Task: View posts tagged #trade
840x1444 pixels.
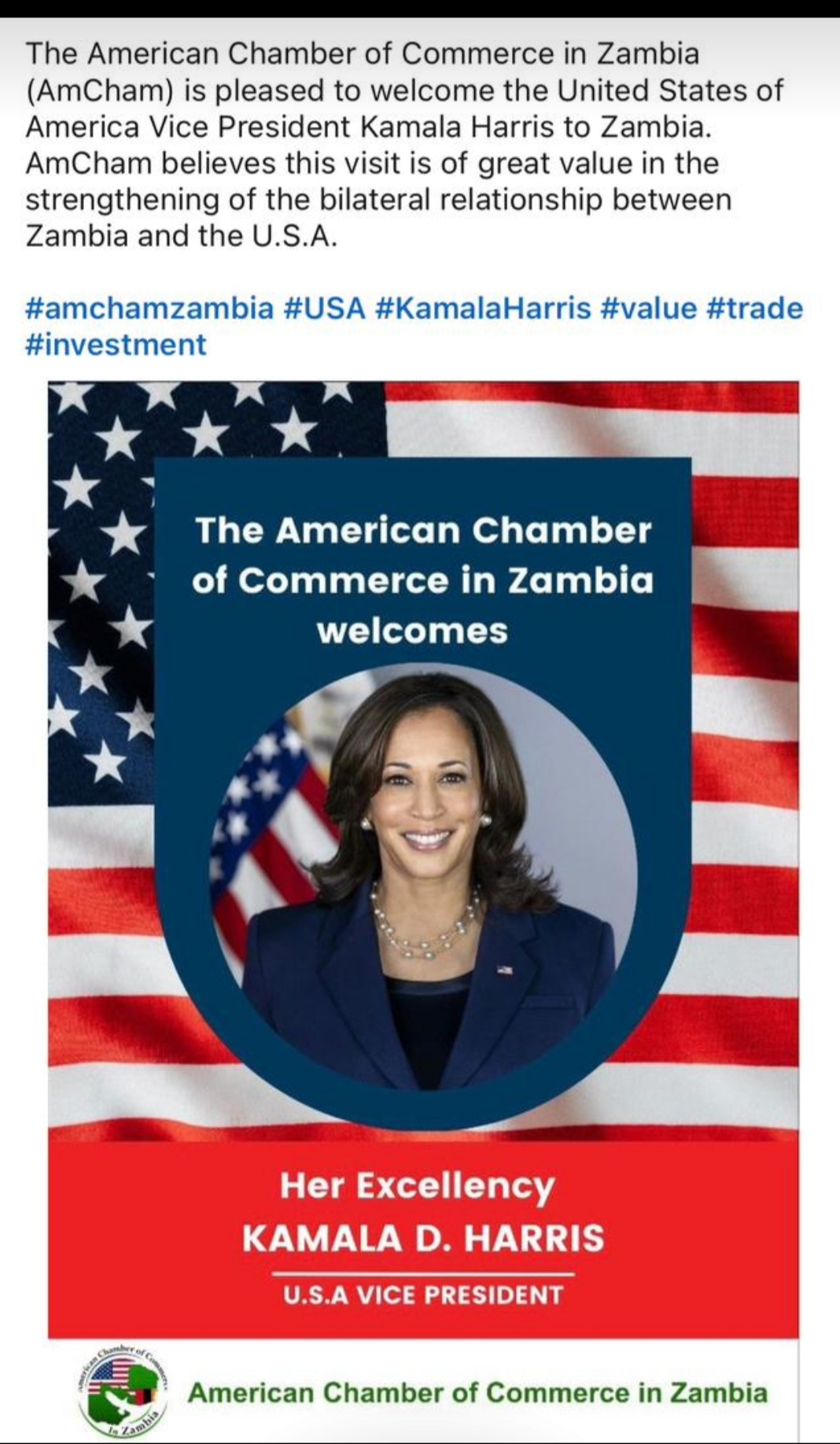Action: [755, 308]
